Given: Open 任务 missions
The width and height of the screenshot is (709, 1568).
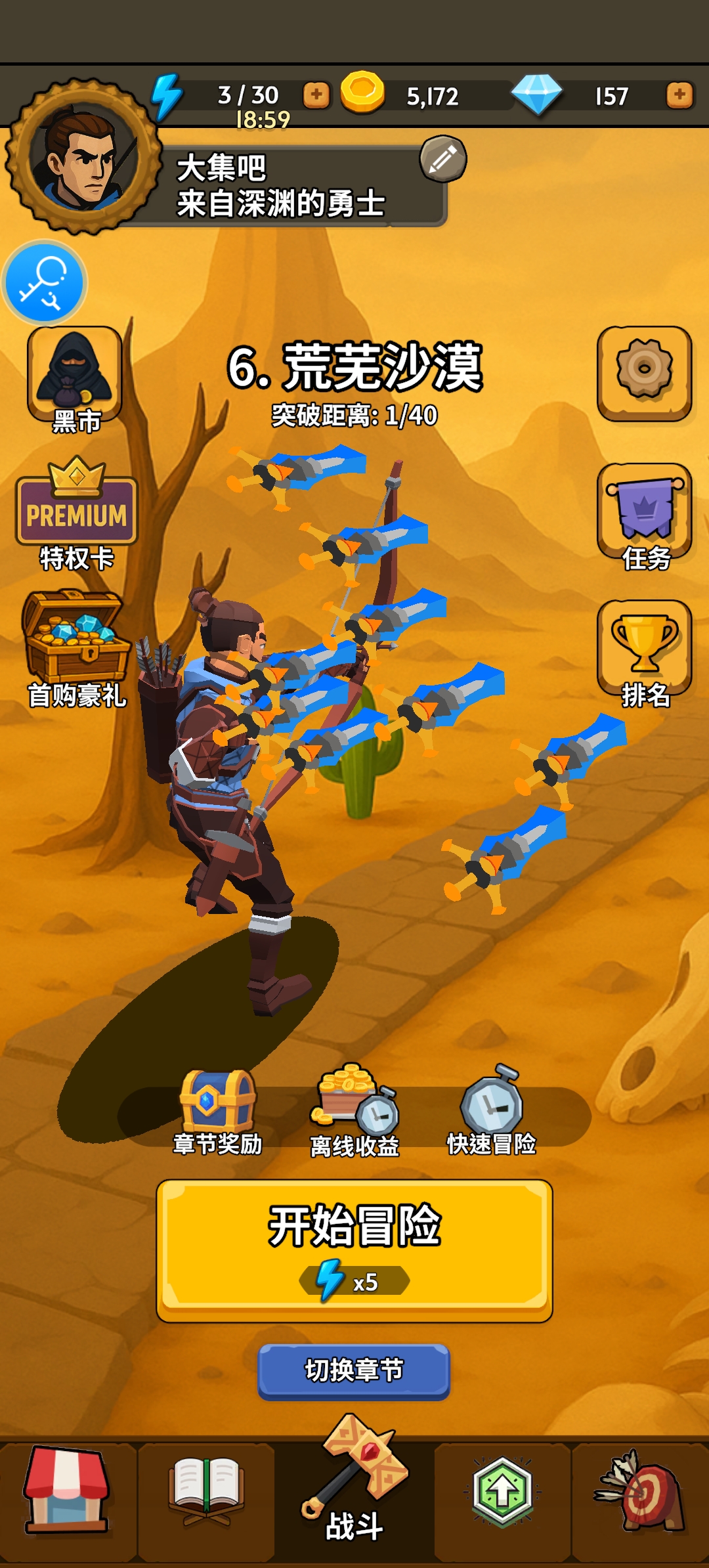Looking at the screenshot, I should [644, 514].
